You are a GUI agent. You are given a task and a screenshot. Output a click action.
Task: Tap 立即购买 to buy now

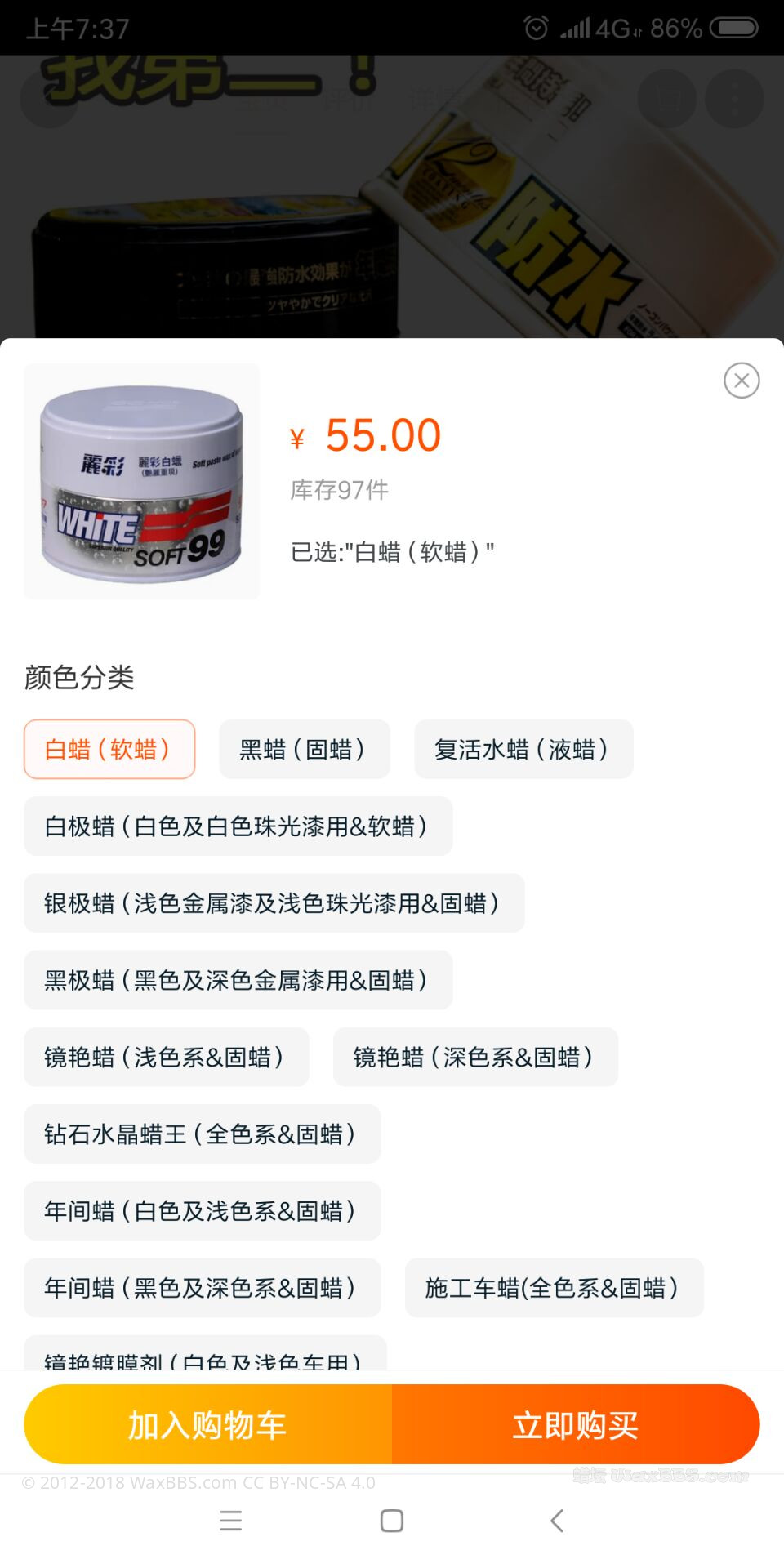576,1424
